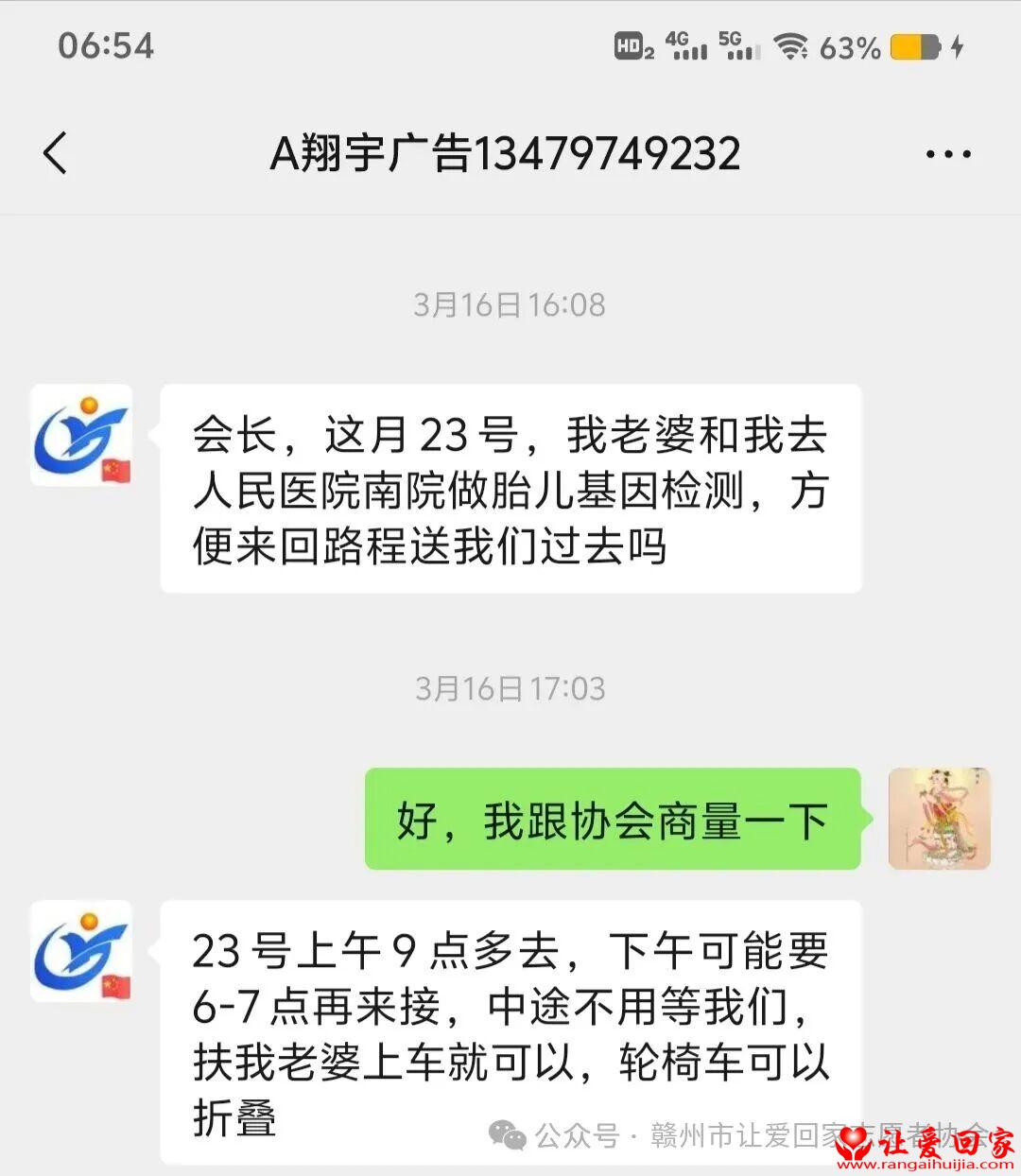The image size is (1021, 1176).
Task: Tap the back arrow to exit chat
Action: tap(55, 152)
